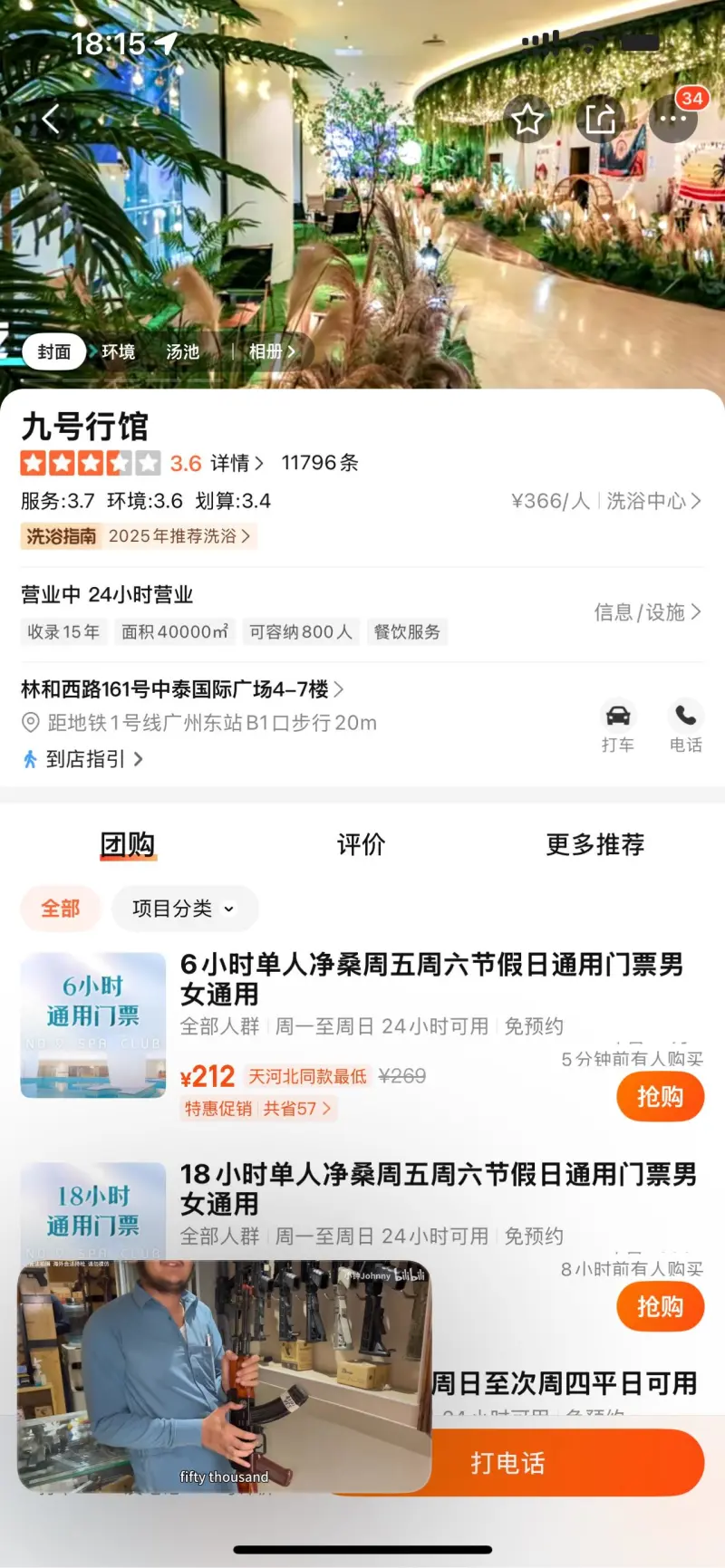Go back with the top-left arrow

pos(51,118)
